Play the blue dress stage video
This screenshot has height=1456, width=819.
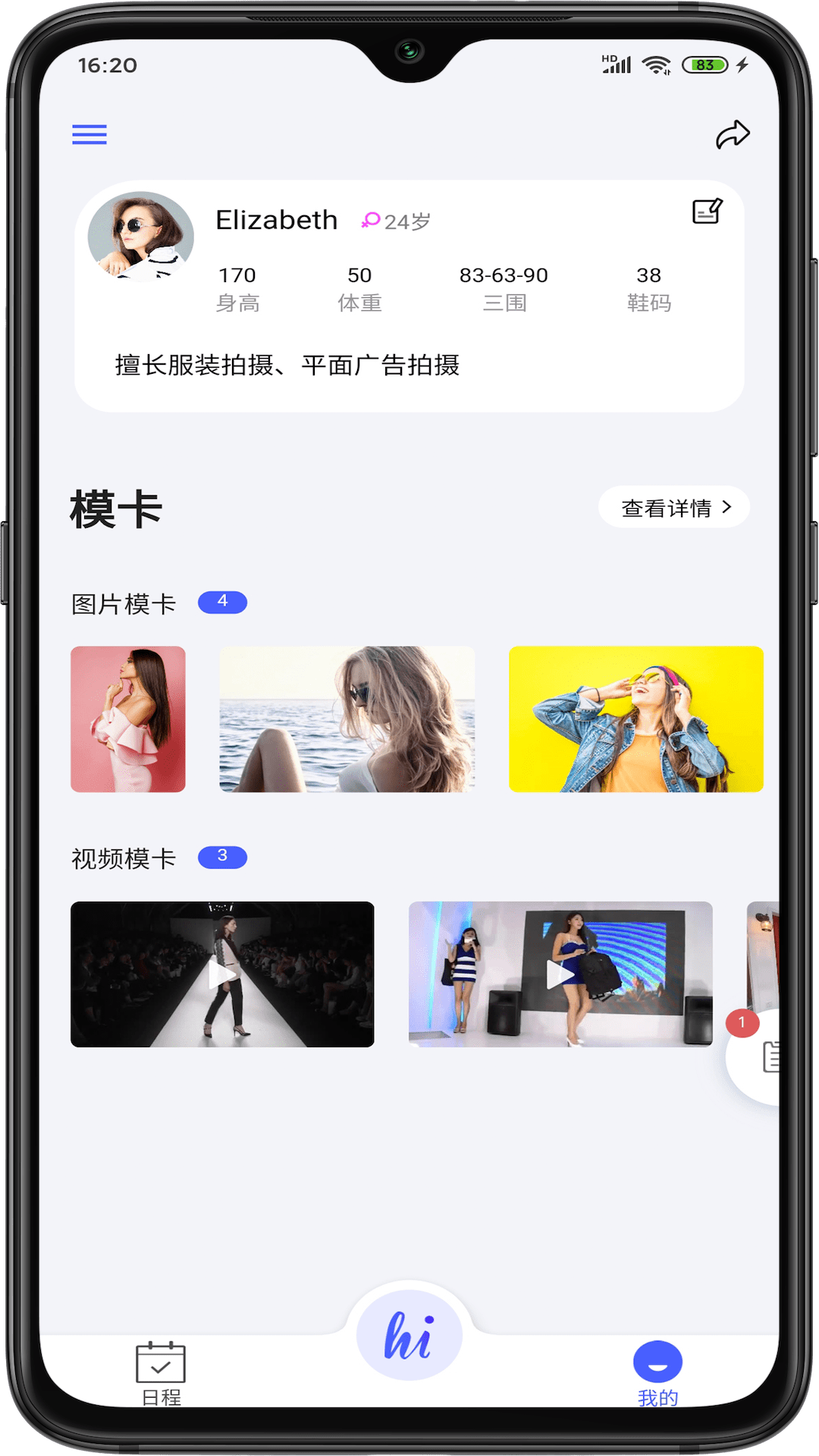click(x=560, y=974)
